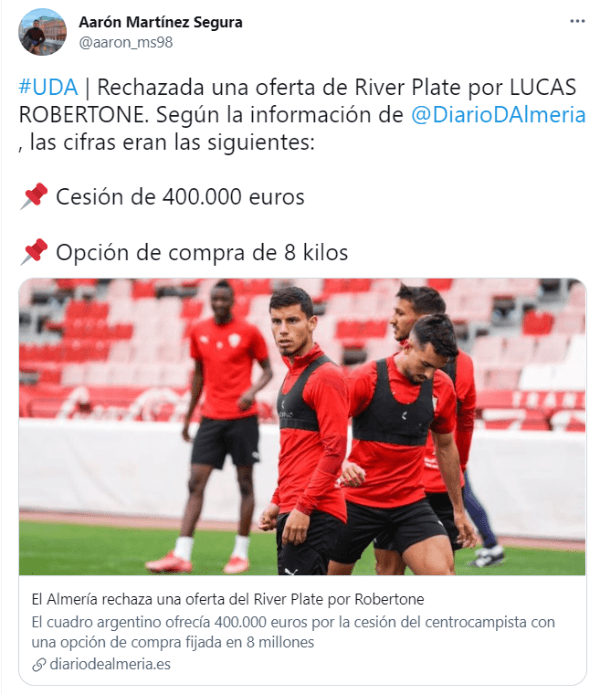Open the #UDA hashtag

(46, 87)
